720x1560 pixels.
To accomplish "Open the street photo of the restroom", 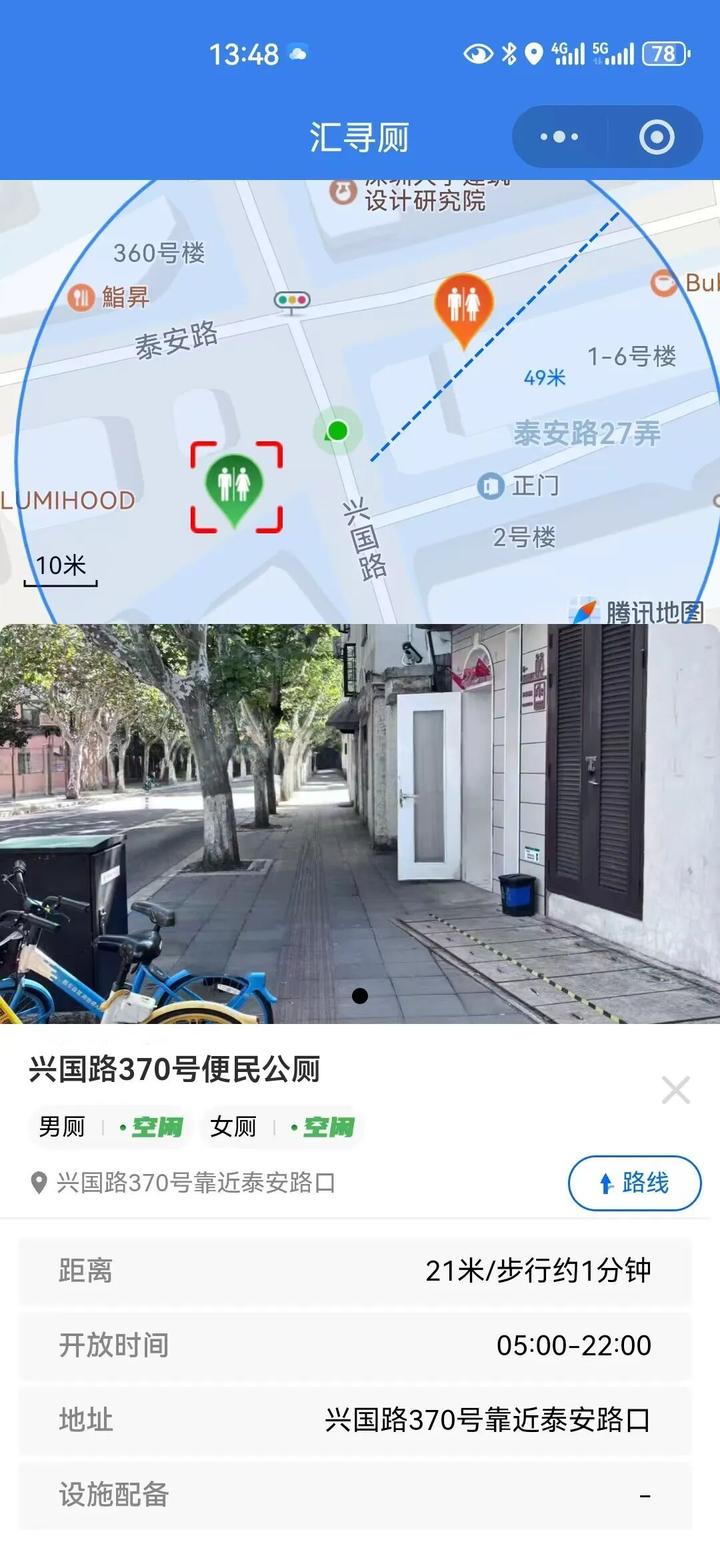I will click(360, 822).
